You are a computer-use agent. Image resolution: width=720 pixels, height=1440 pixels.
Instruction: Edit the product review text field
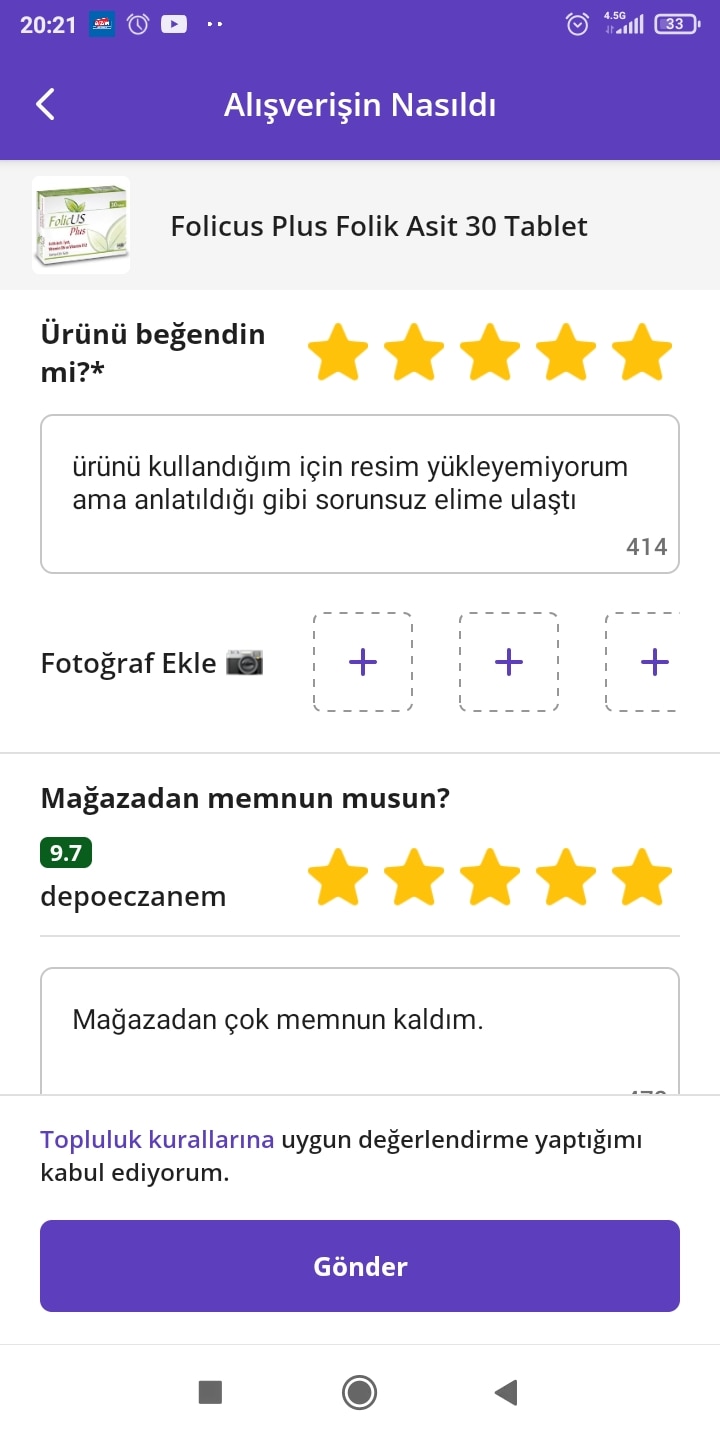360,493
